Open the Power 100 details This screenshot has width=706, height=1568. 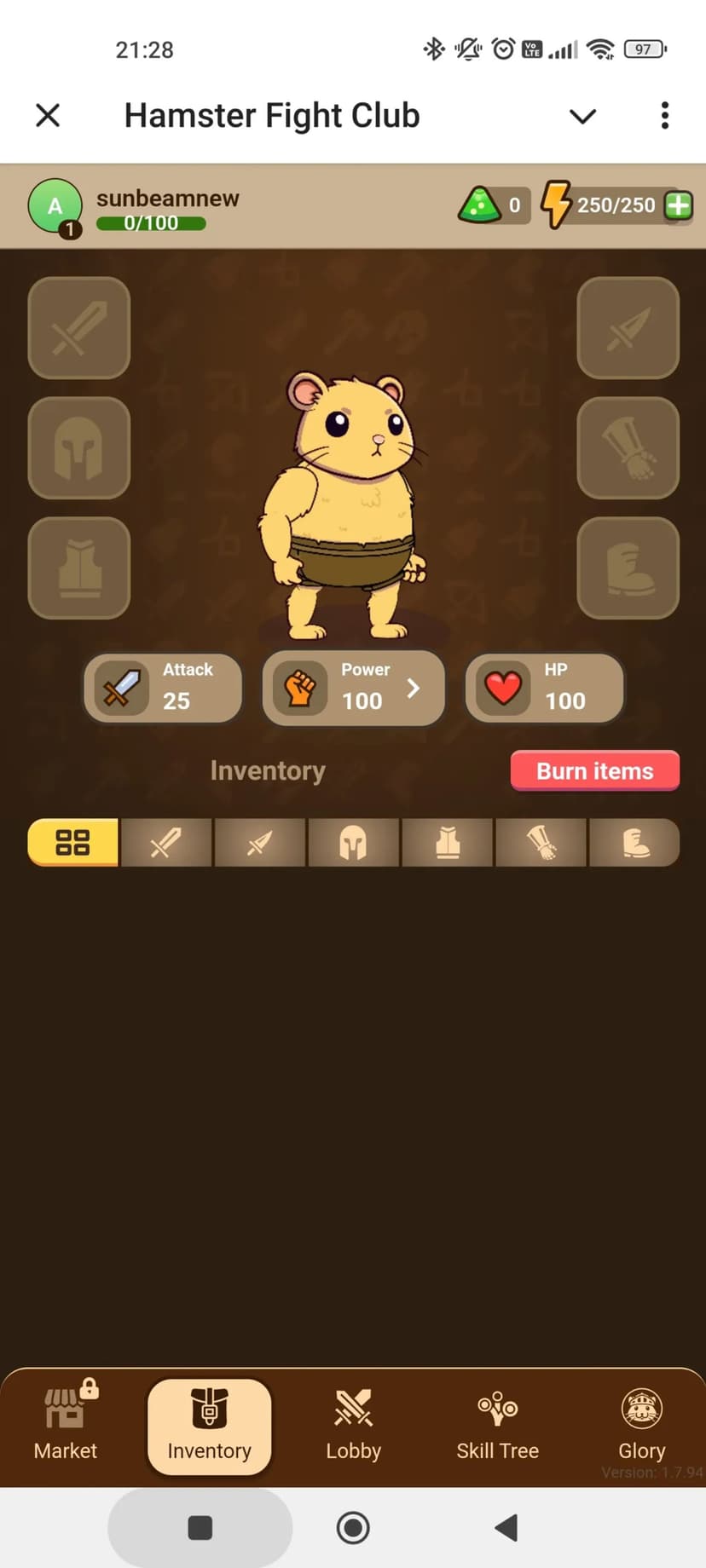coord(353,688)
